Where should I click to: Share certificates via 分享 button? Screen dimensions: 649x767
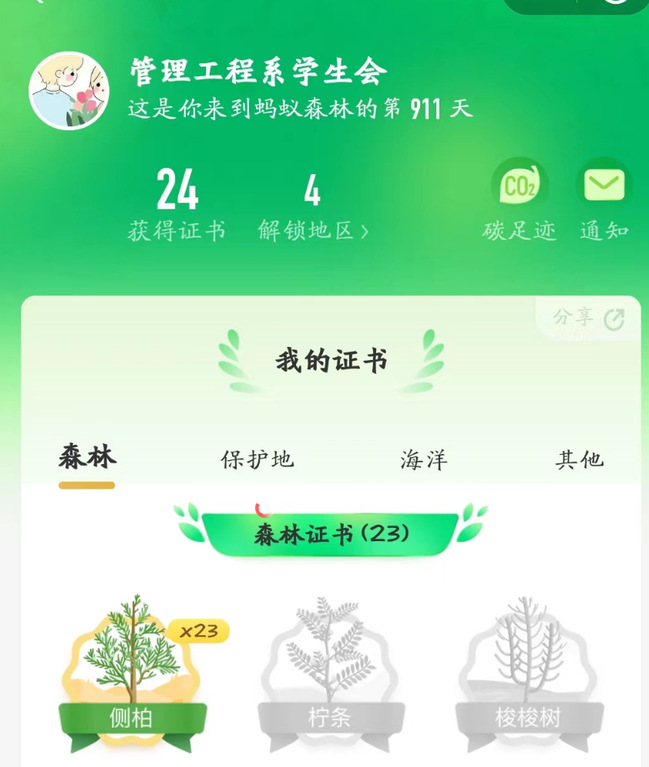click(x=588, y=318)
